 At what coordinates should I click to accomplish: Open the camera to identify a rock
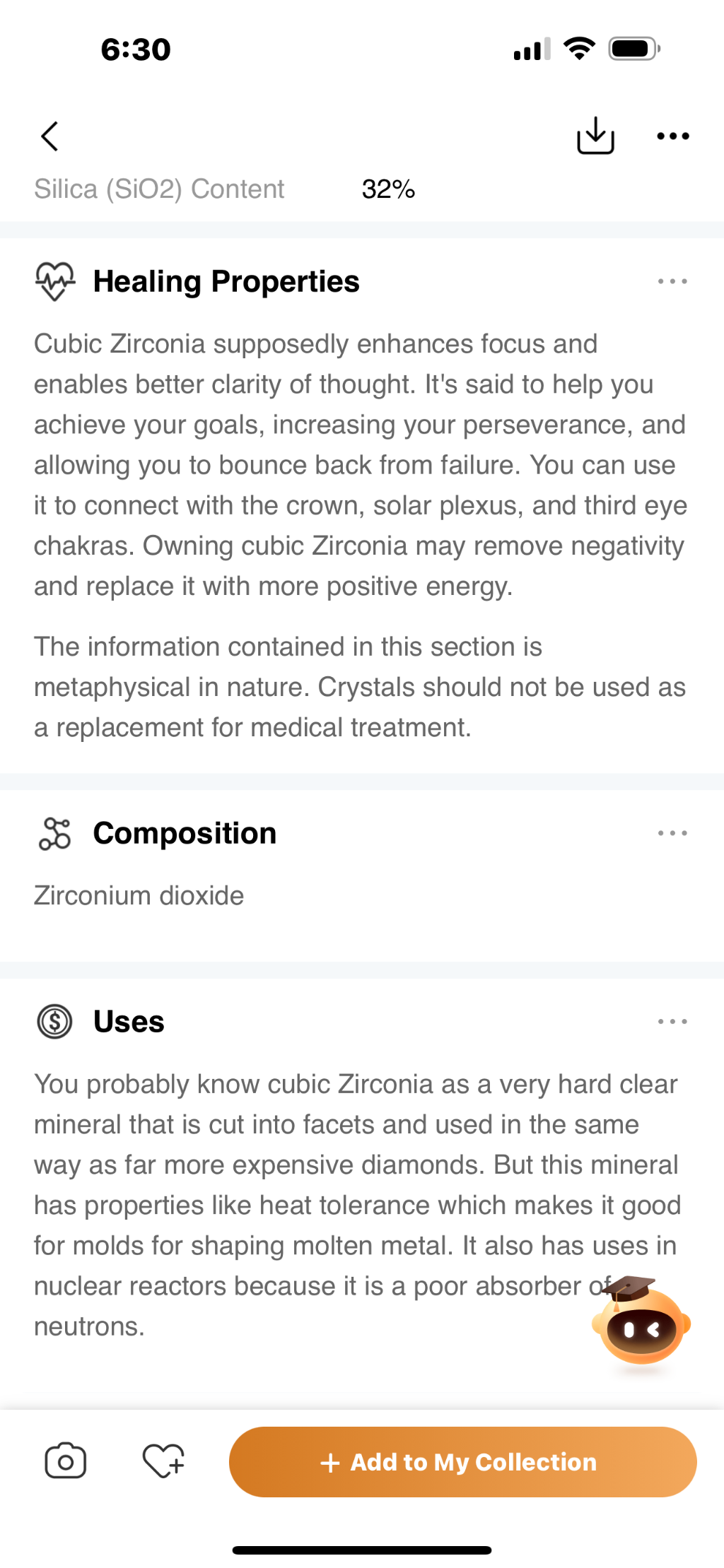[x=66, y=1461]
